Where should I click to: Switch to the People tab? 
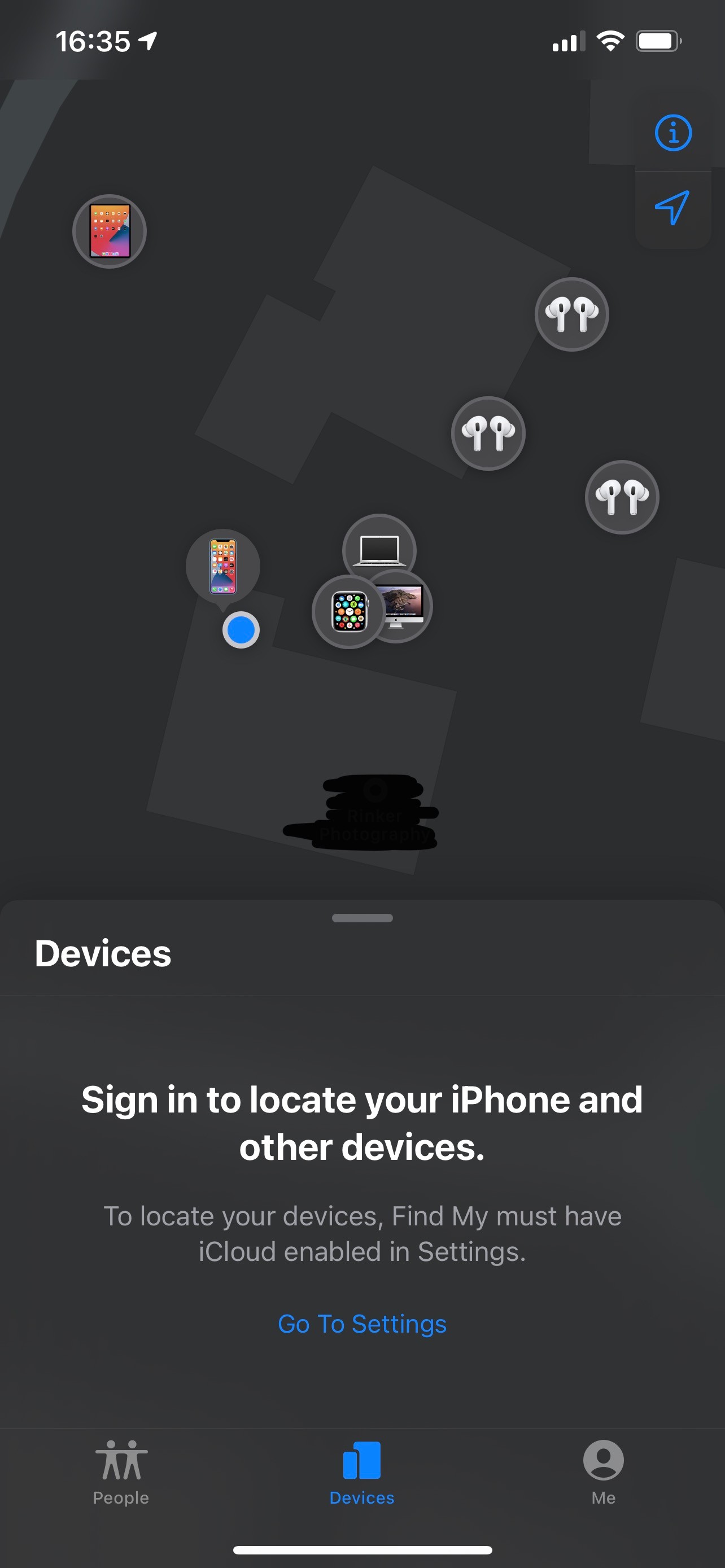click(x=120, y=1472)
